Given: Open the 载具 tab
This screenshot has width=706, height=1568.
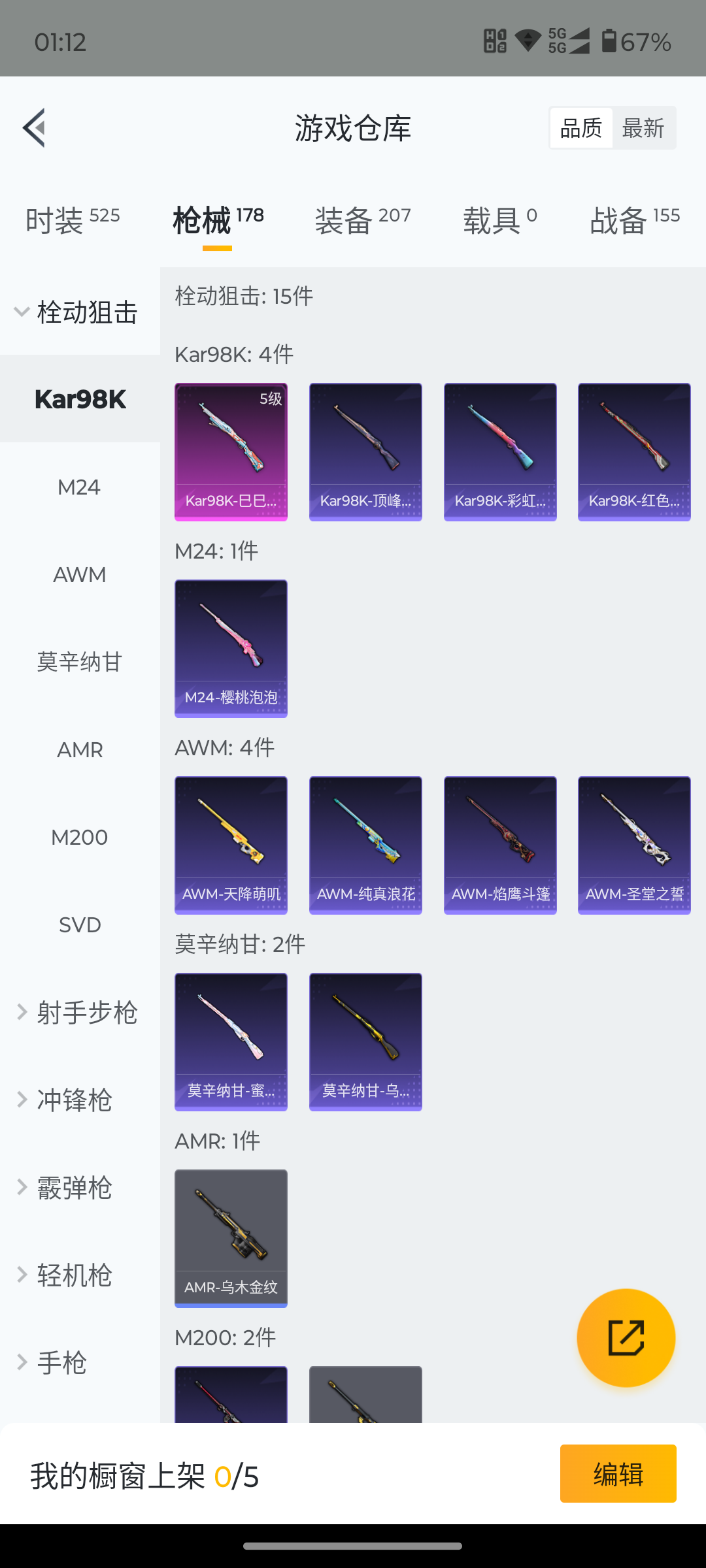Looking at the screenshot, I should coord(499,220).
